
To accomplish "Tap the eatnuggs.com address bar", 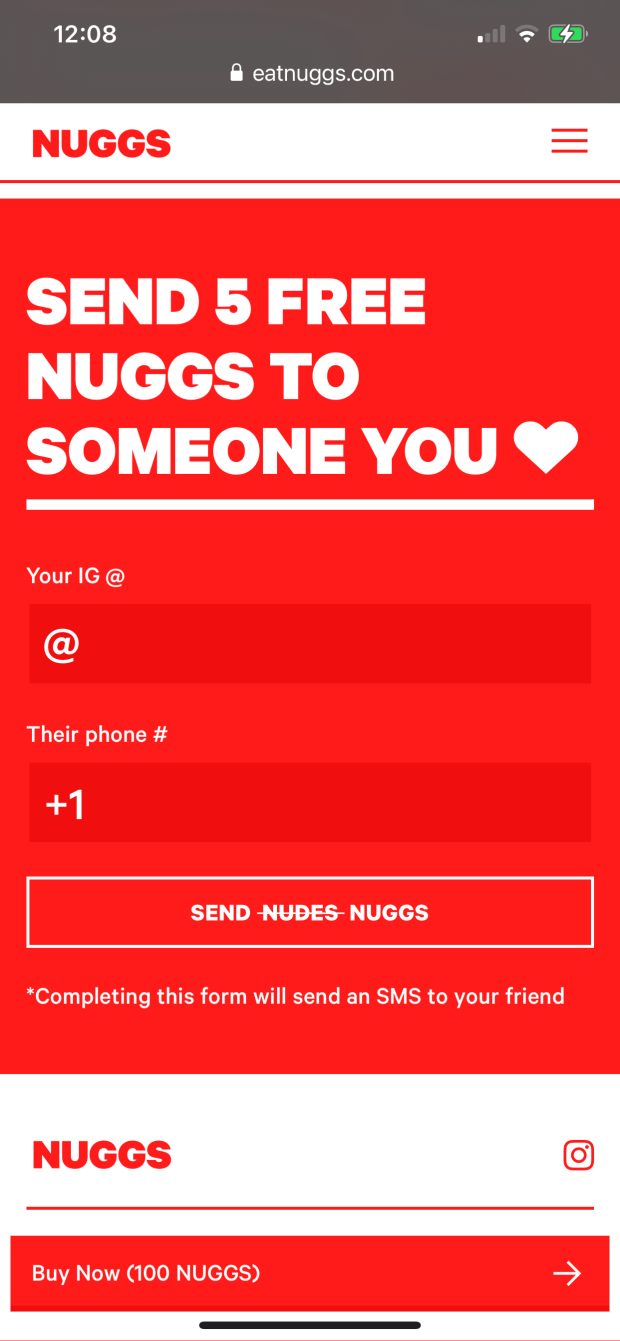I will point(312,73).
